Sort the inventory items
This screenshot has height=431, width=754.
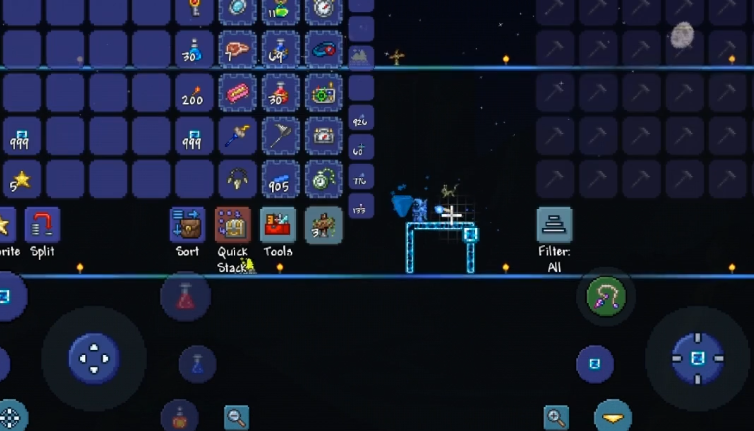pos(187,226)
